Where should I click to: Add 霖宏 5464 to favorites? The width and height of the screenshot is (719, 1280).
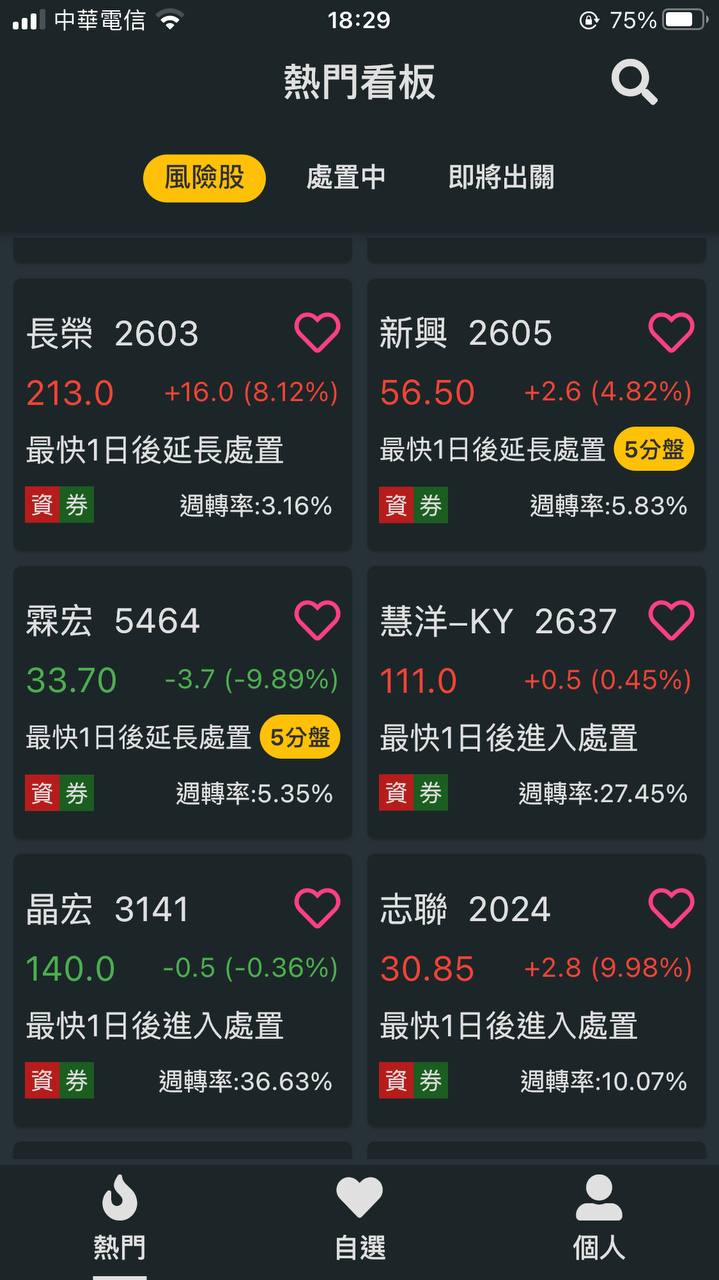[317, 621]
